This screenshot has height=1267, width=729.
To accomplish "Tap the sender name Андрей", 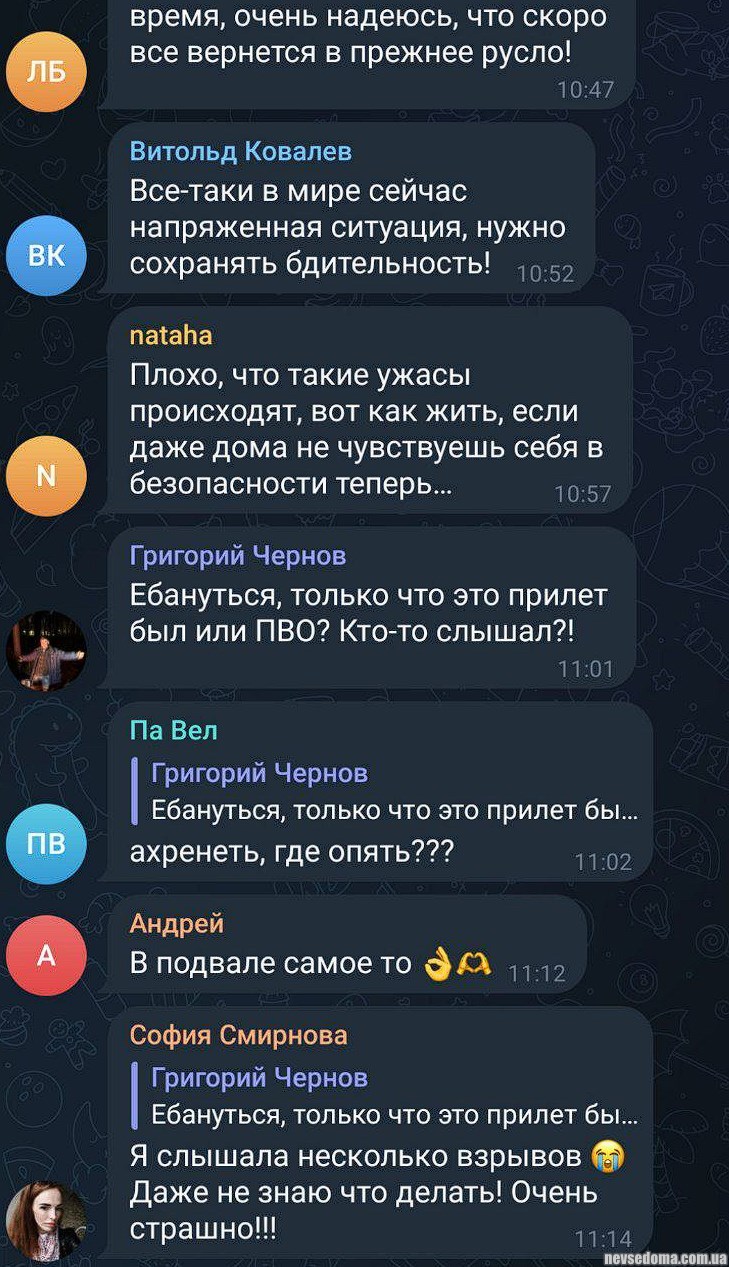I will pos(177,923).
